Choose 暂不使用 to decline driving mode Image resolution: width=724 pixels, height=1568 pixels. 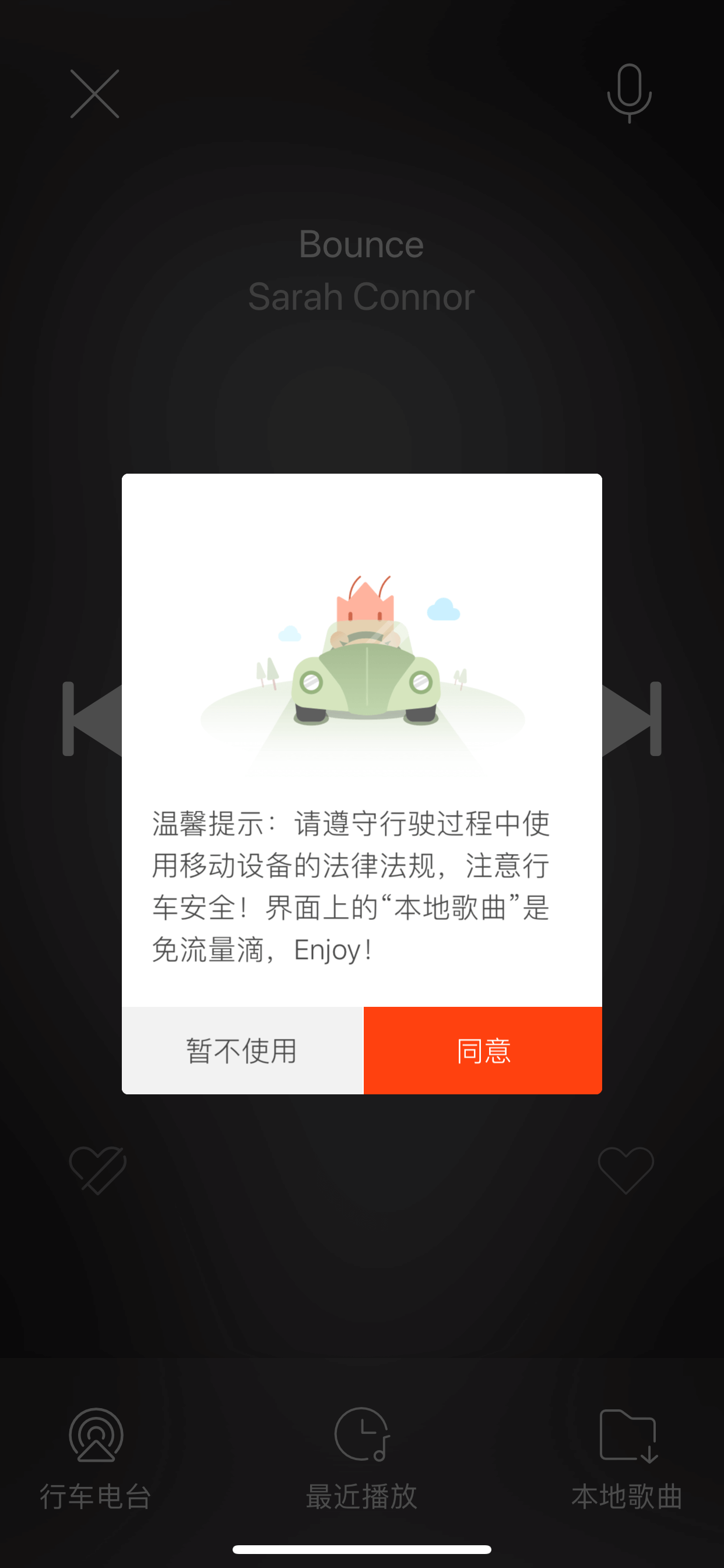(242, 1050)
